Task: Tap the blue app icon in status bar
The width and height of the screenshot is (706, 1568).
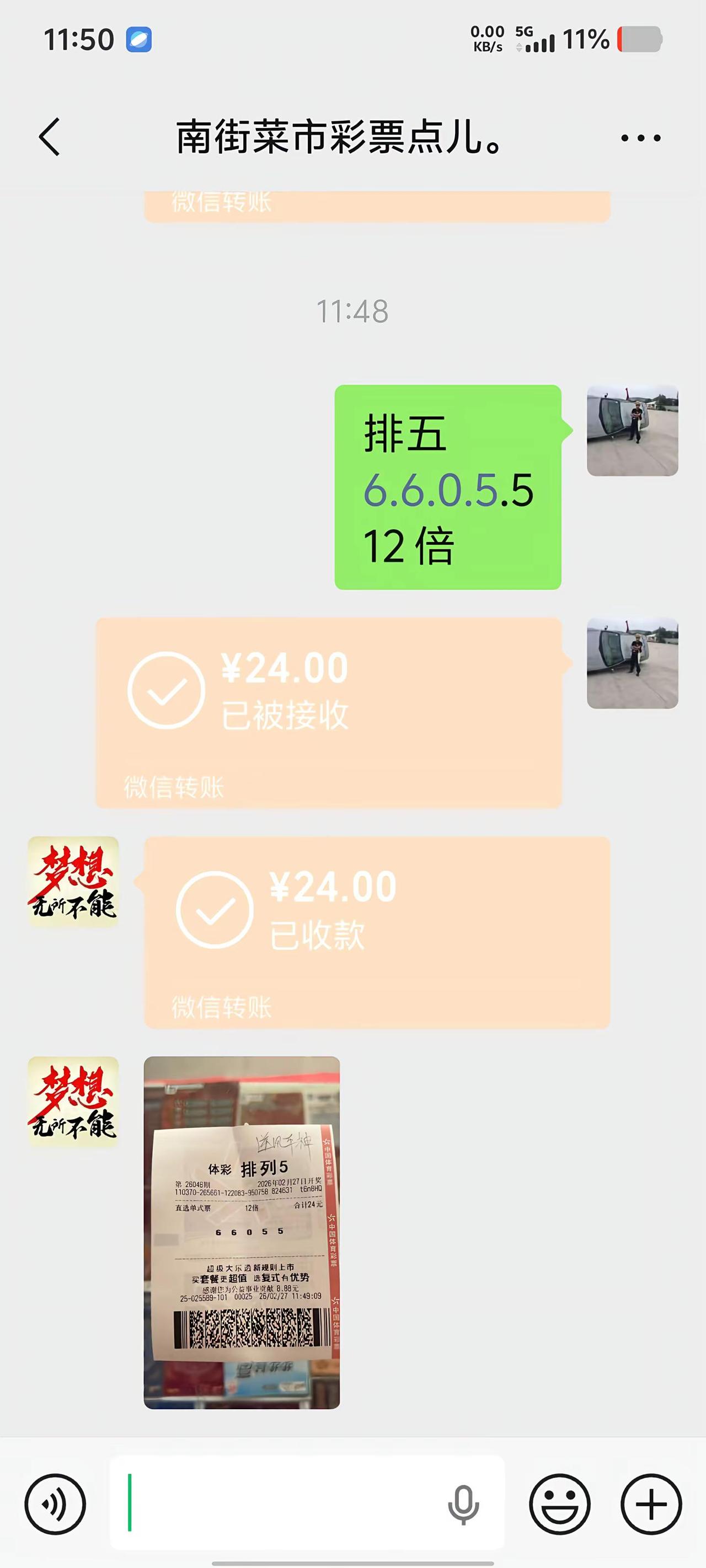Action: pos(140,39)
